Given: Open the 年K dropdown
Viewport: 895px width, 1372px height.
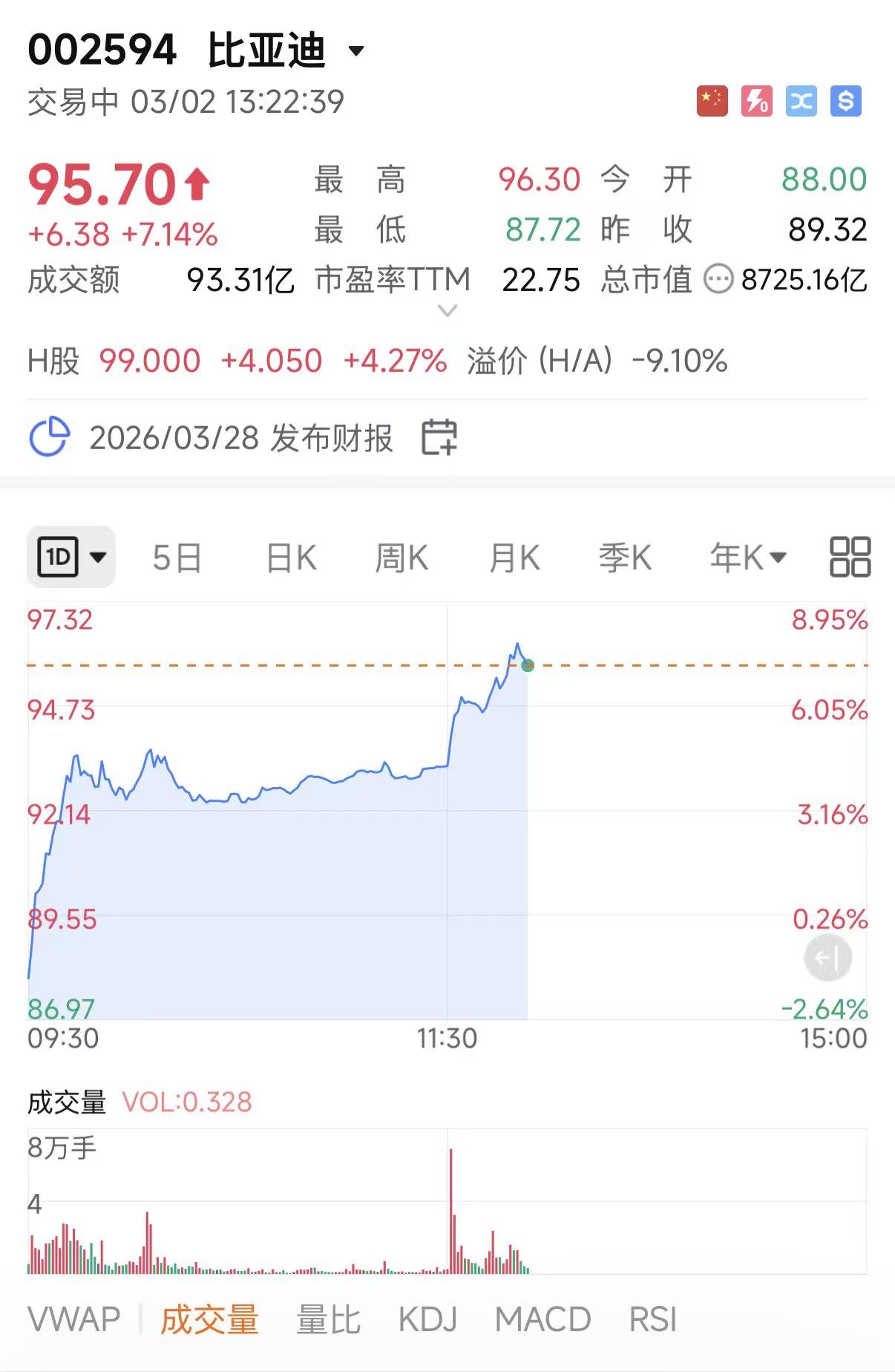Looking at the screenshot, I should coord(747,558).
